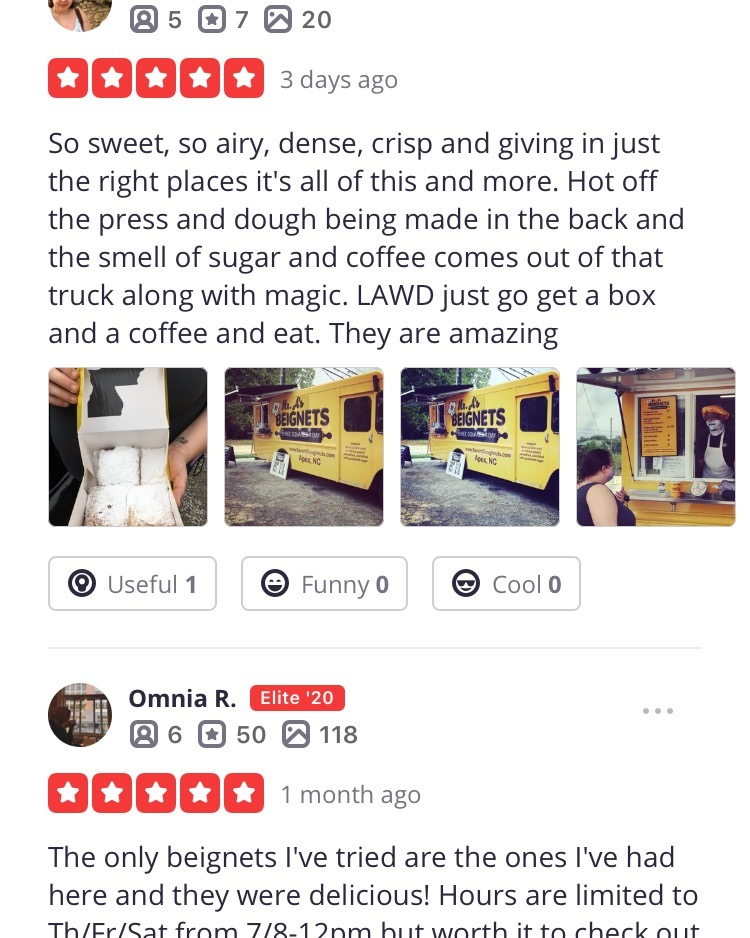Mark the review as Useful

tap(132, 584)
